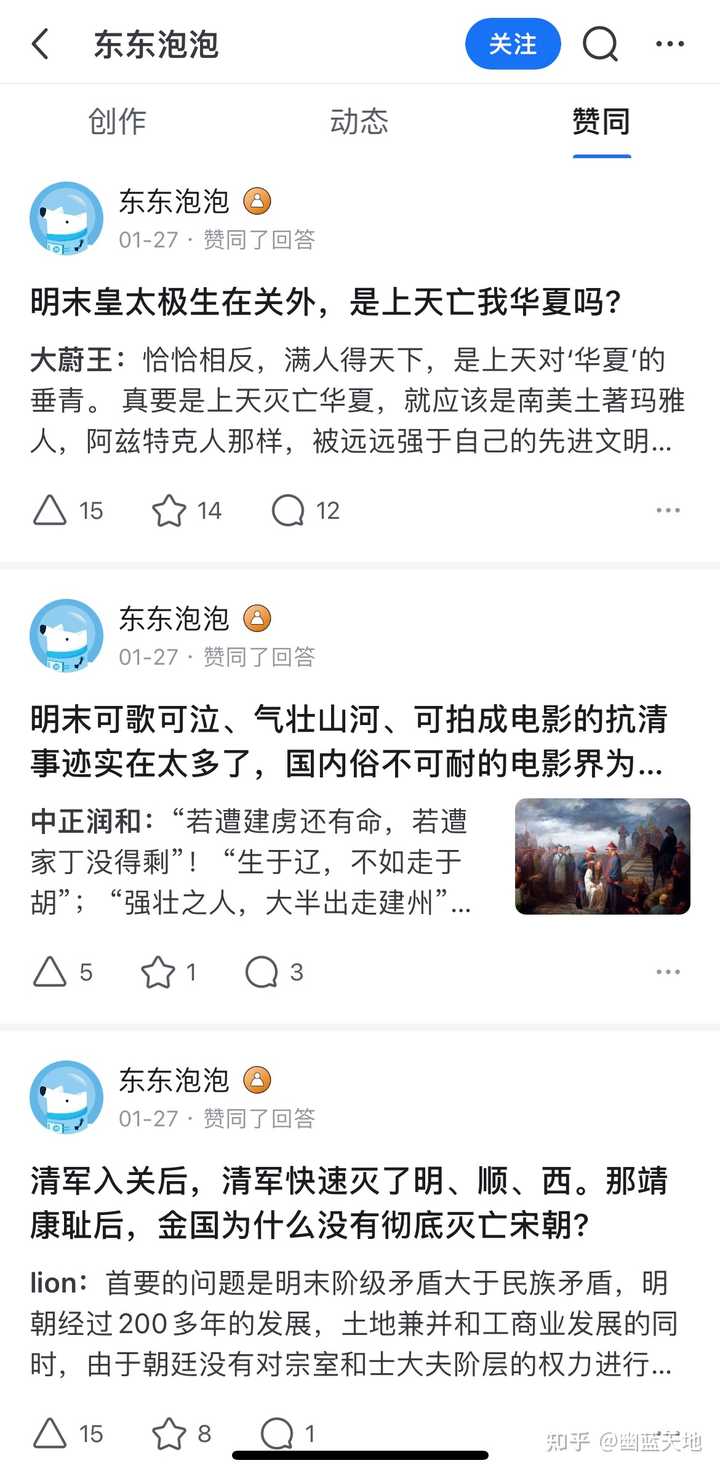Open search from the top bar
720x1471 pixels.
(x=600, y=44)
